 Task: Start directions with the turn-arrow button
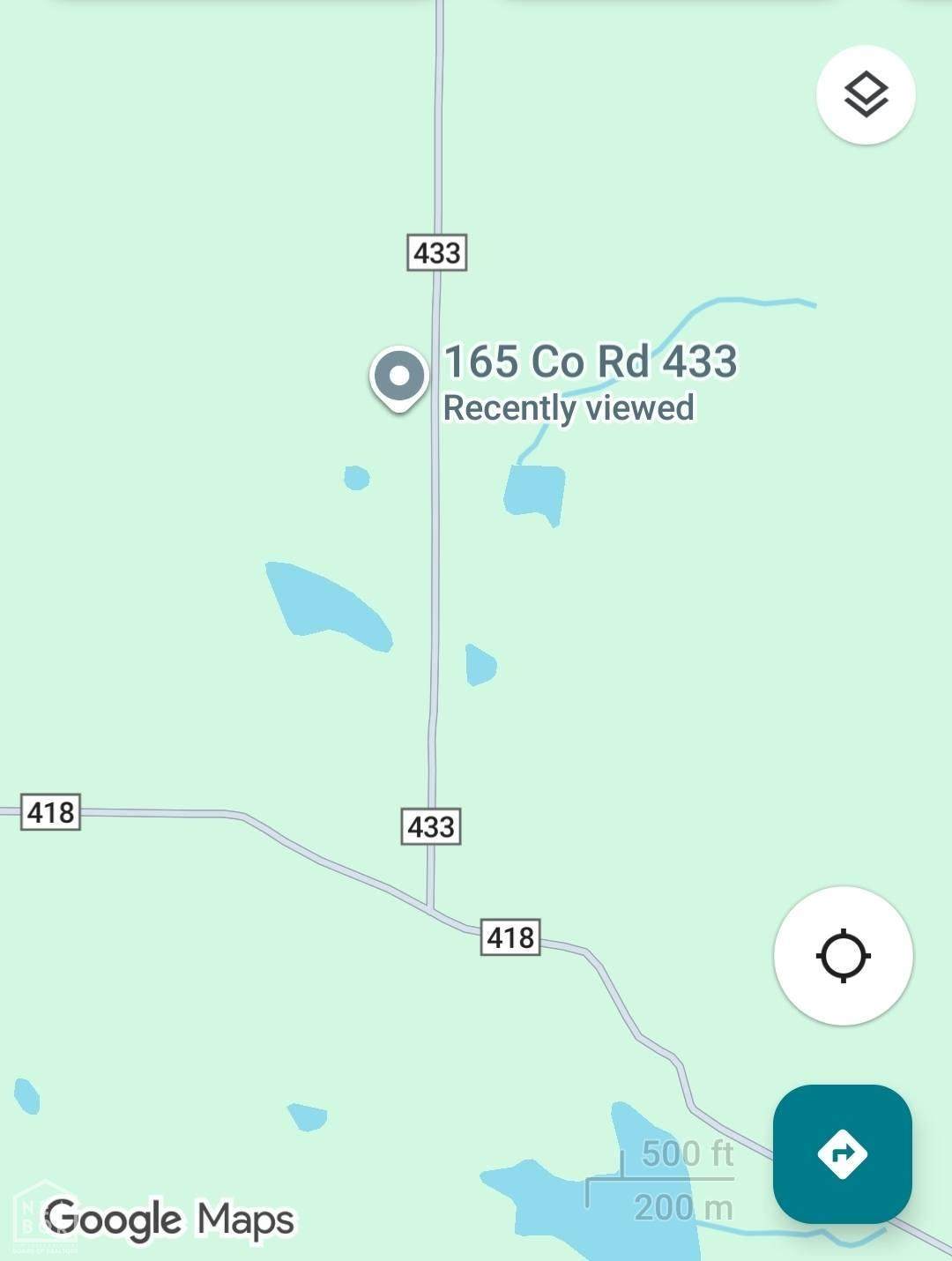pyautogui.click(x=842, y=1153)
